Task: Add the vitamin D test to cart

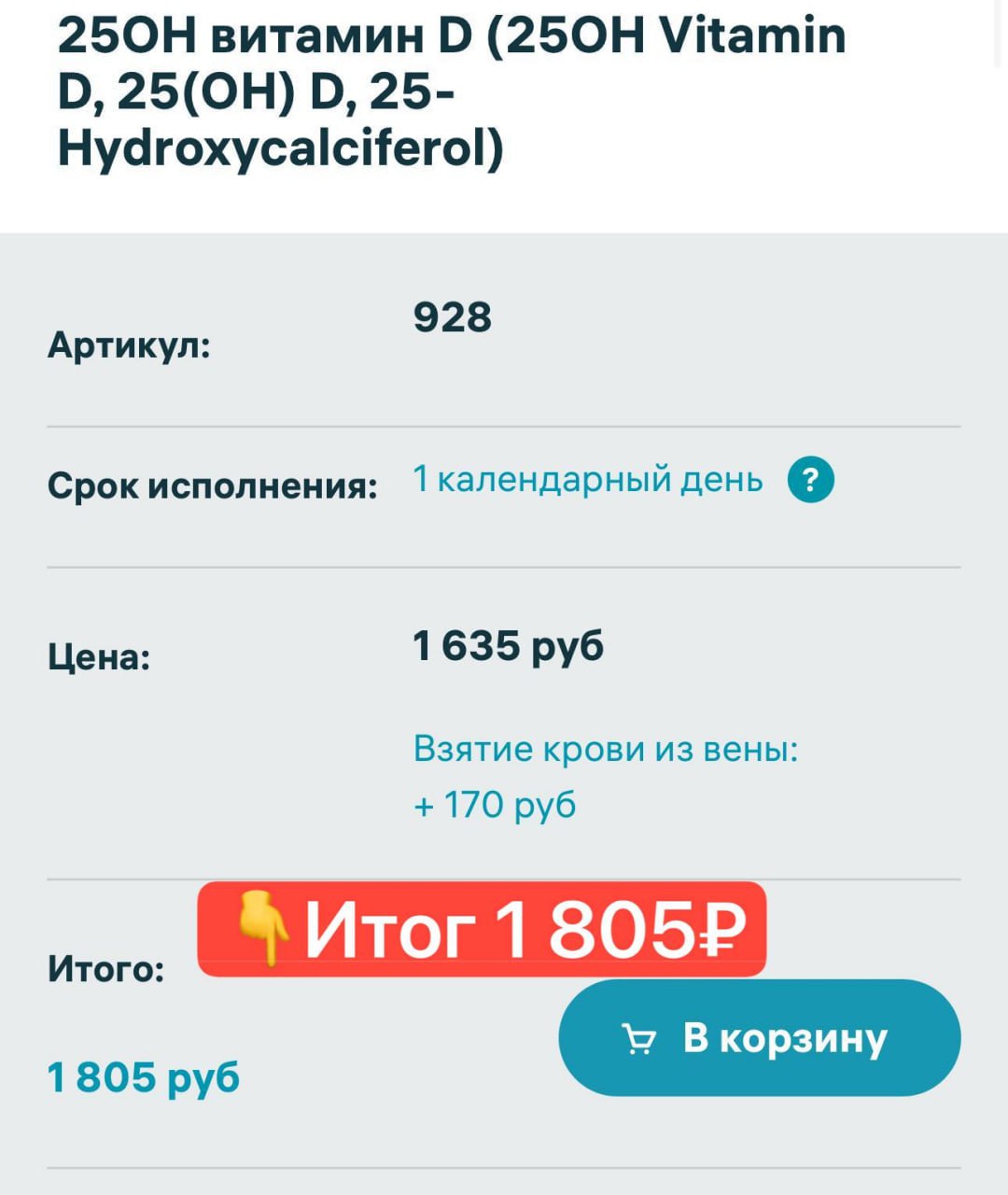Action: 759,1038
